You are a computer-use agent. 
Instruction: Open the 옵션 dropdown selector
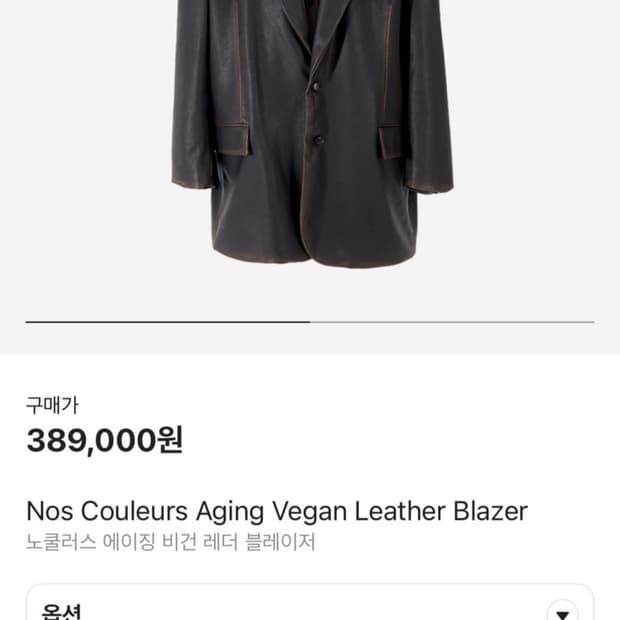coord(310,603)
